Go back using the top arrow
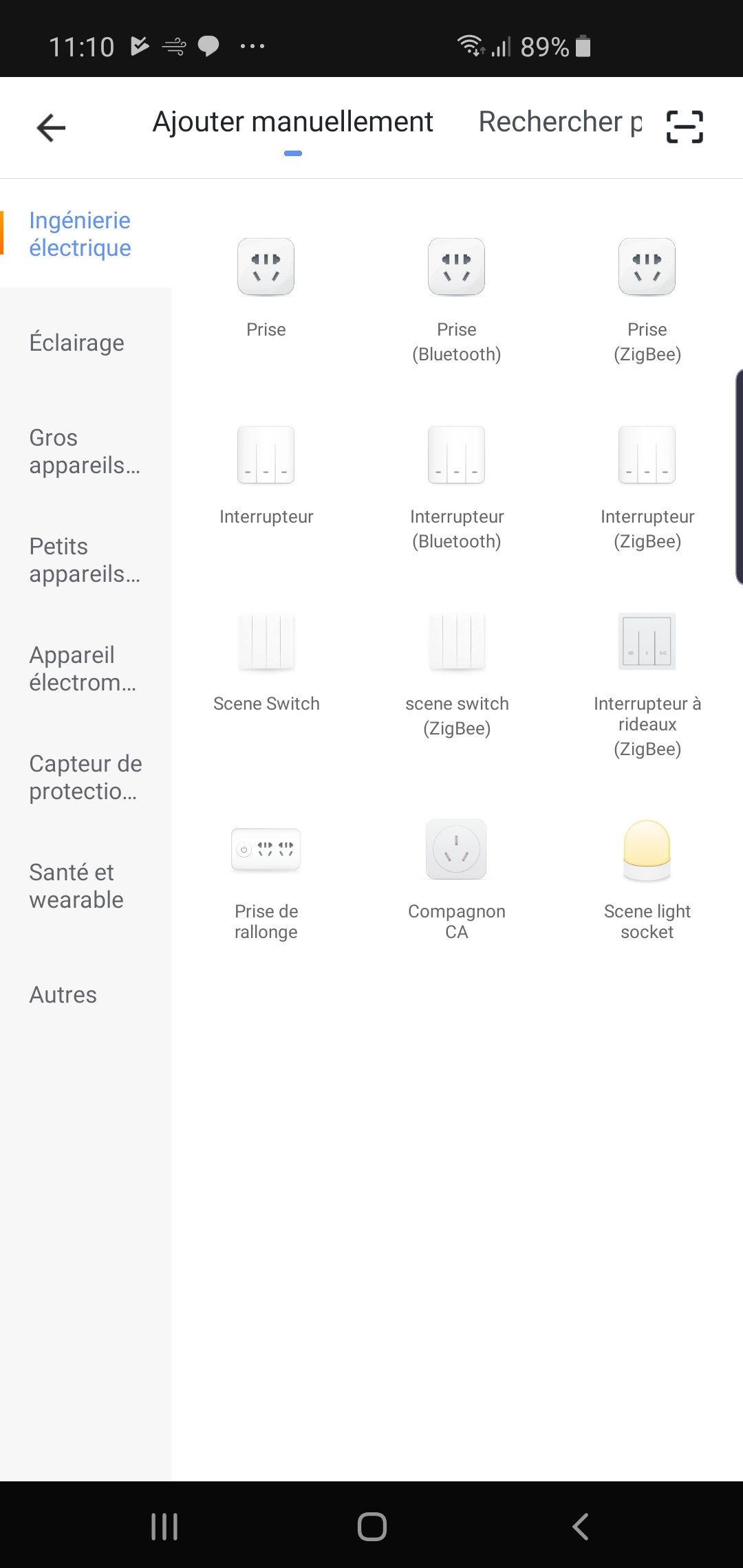Image resolution: width=743 pixels, height=1568 pixels. point(51,127)
